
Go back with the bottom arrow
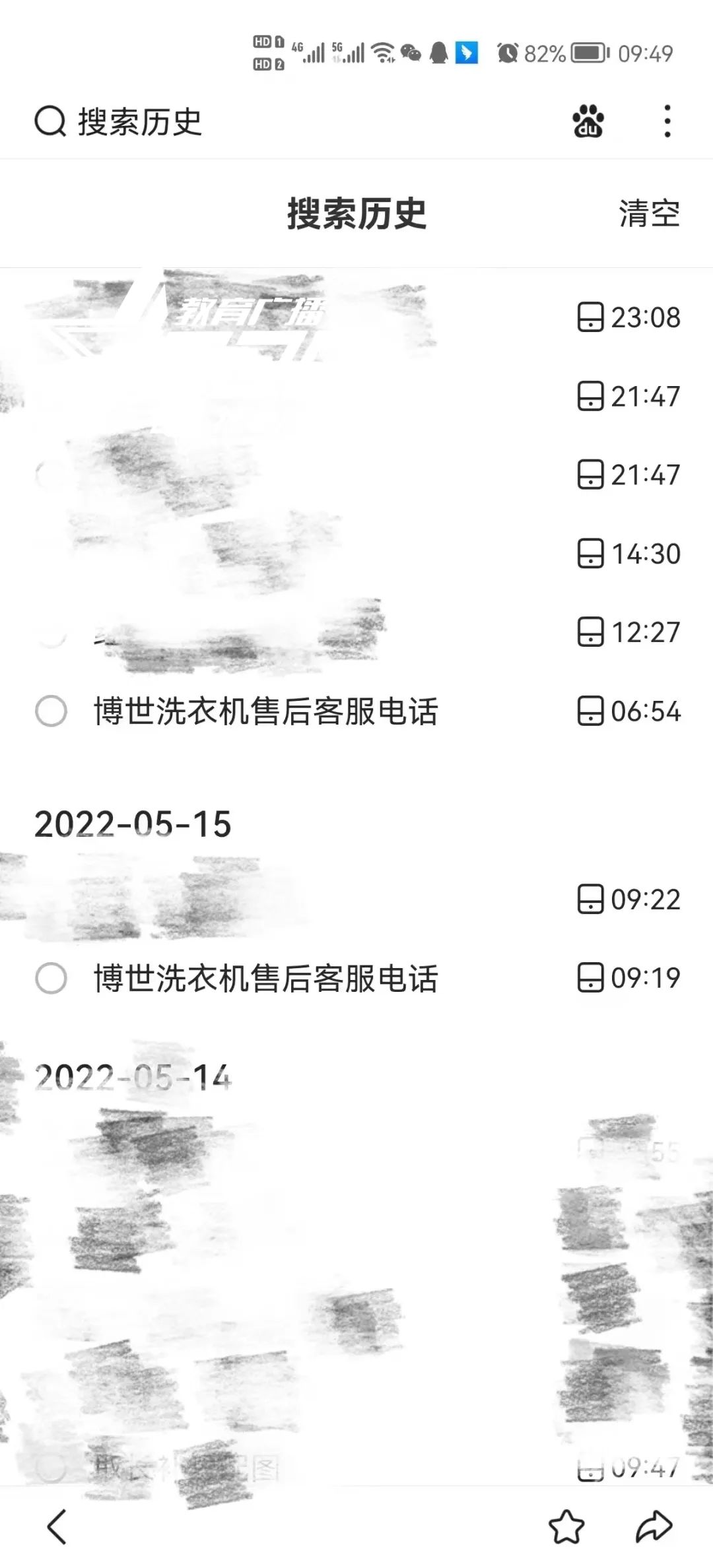(57, 1526)
